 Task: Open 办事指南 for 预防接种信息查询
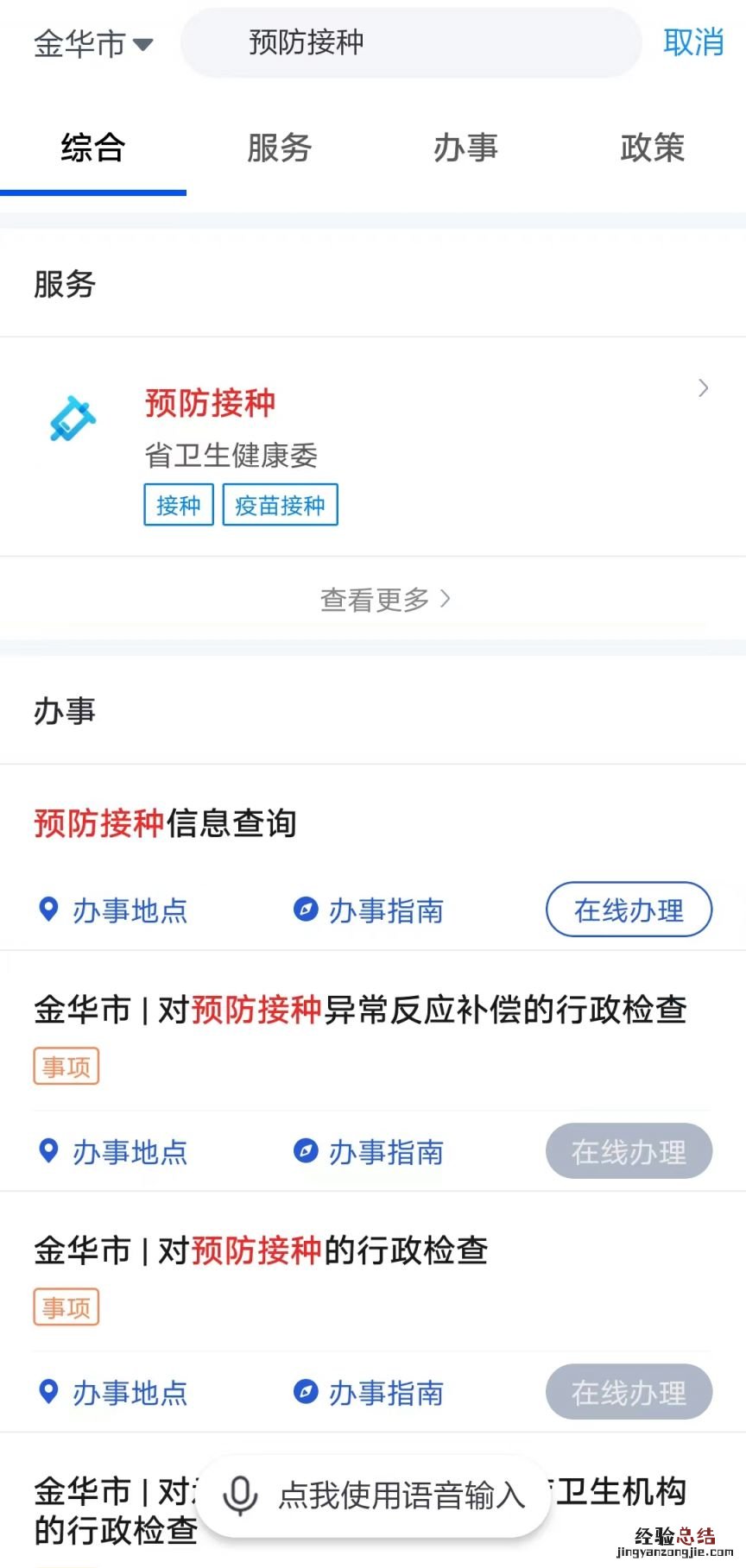point(369,910)
